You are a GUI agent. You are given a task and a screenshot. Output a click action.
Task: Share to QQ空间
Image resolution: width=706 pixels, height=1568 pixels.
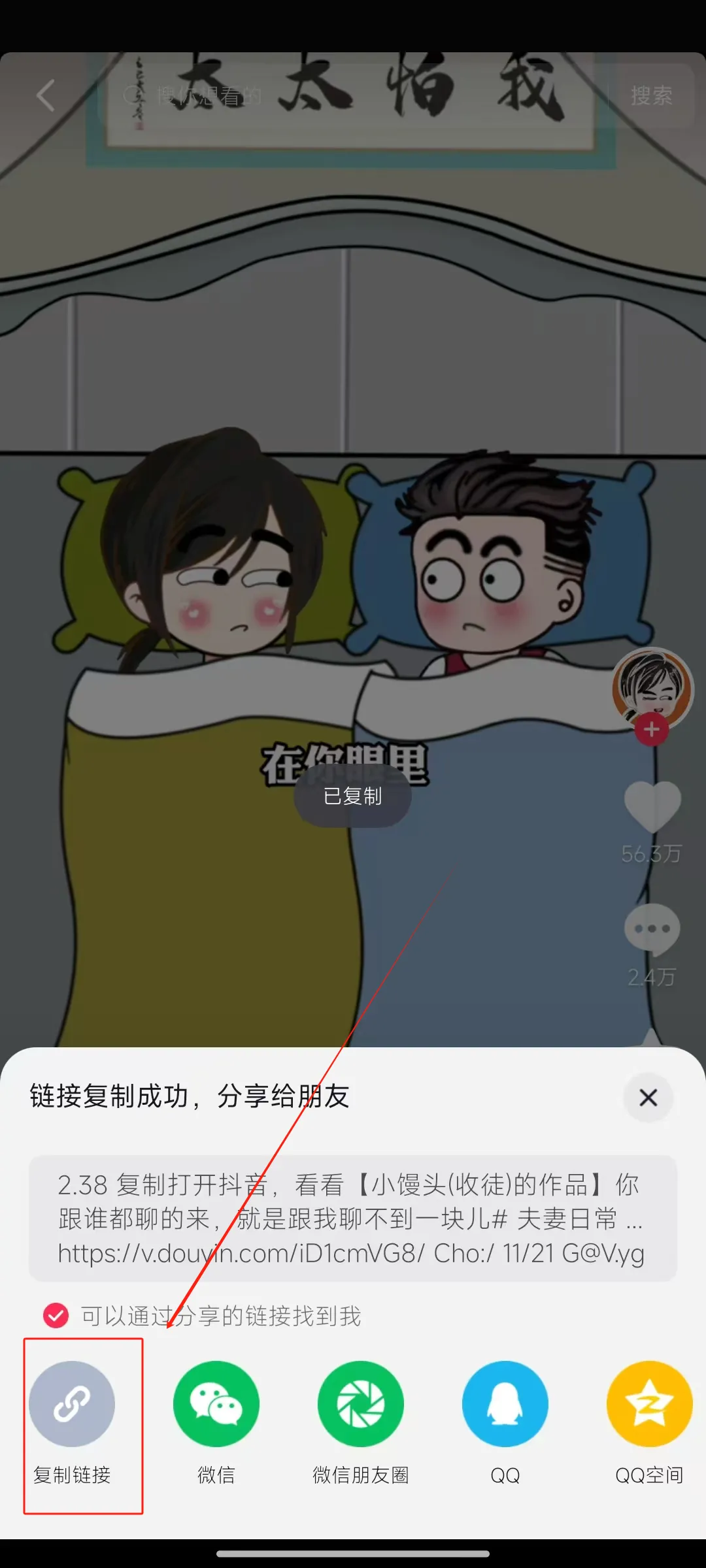(x=649, y=1403)
